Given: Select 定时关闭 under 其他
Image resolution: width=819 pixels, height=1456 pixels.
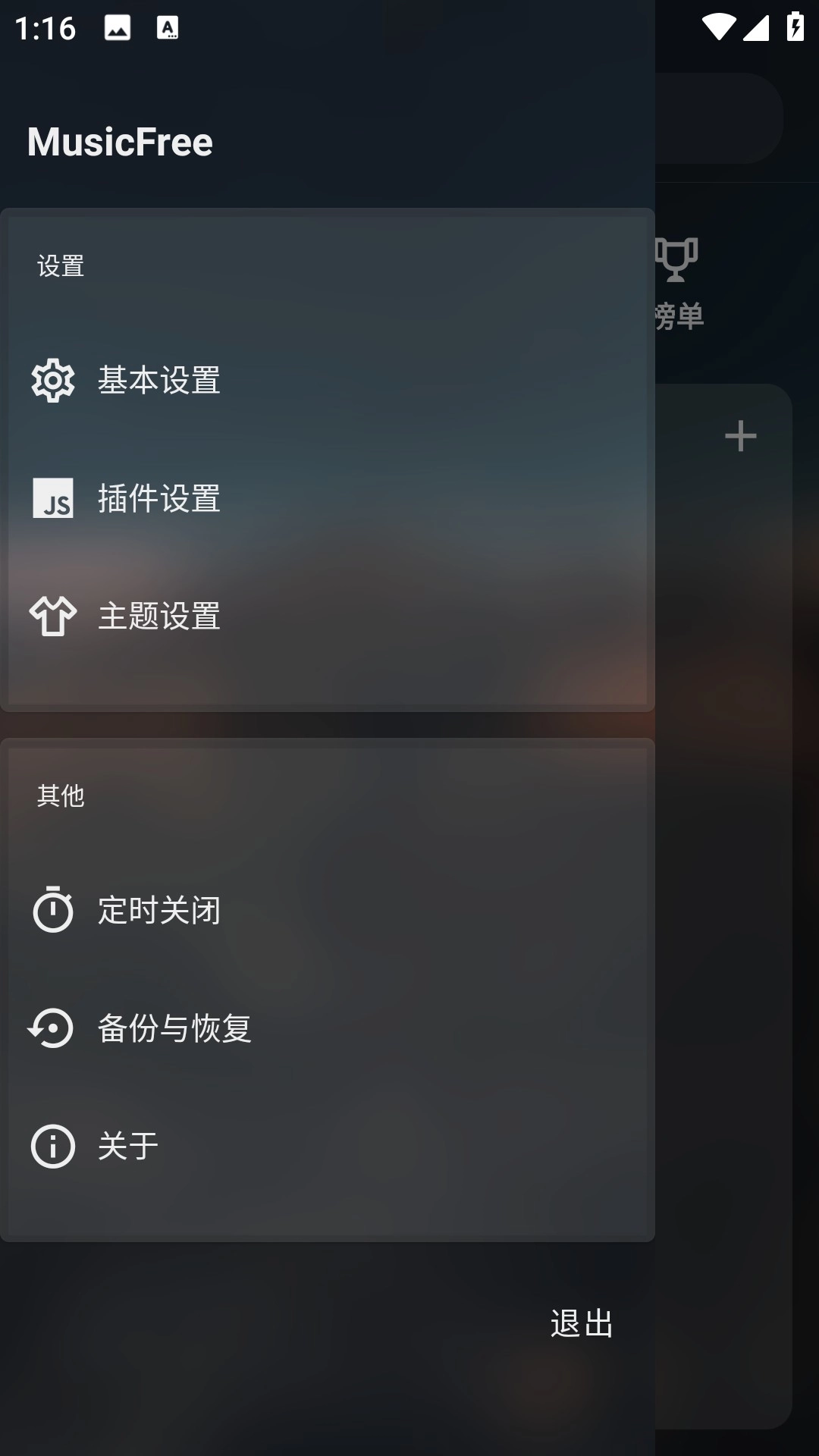Looking at the screenshot, I should (x=158, y=911).
